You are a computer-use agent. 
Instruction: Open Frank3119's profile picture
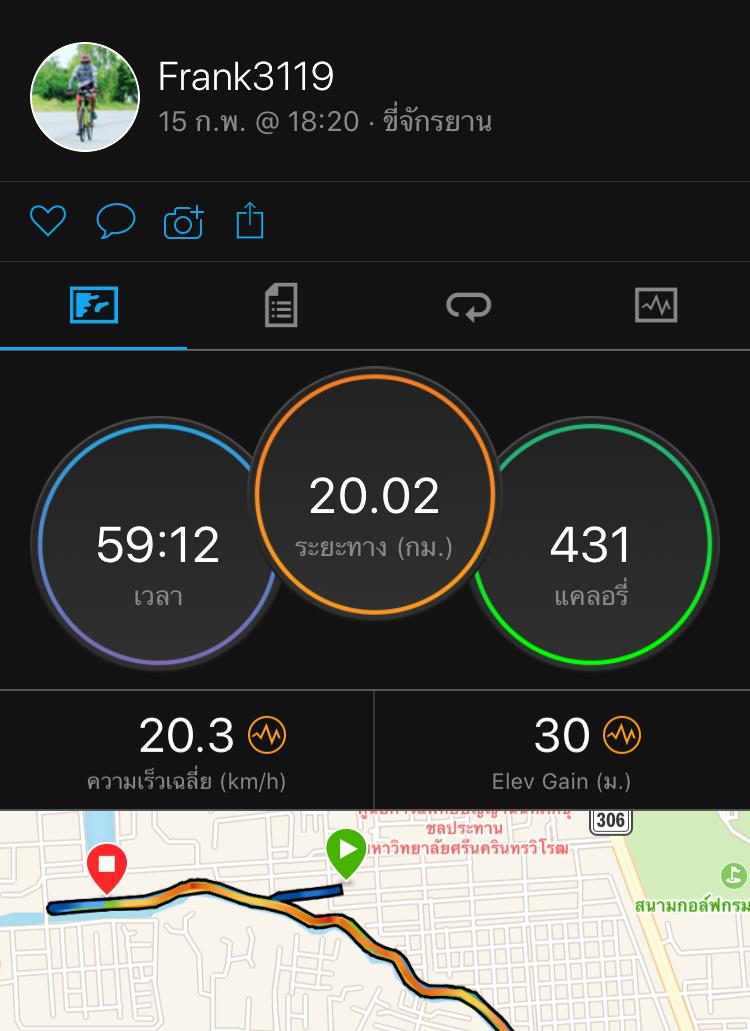[x=85, y=97]
